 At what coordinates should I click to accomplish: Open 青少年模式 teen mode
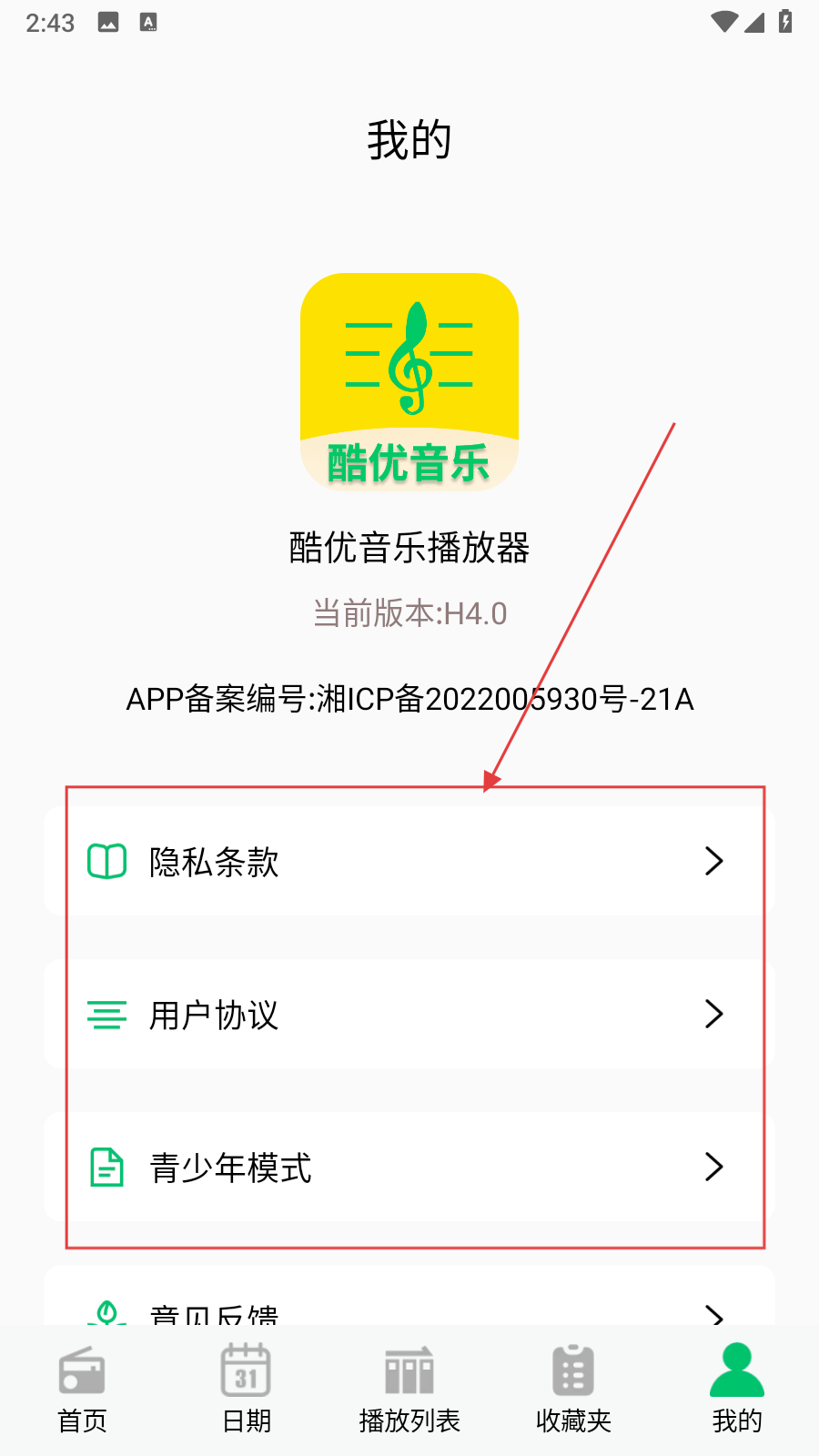pyautogui.click(x=409, y=1167)
